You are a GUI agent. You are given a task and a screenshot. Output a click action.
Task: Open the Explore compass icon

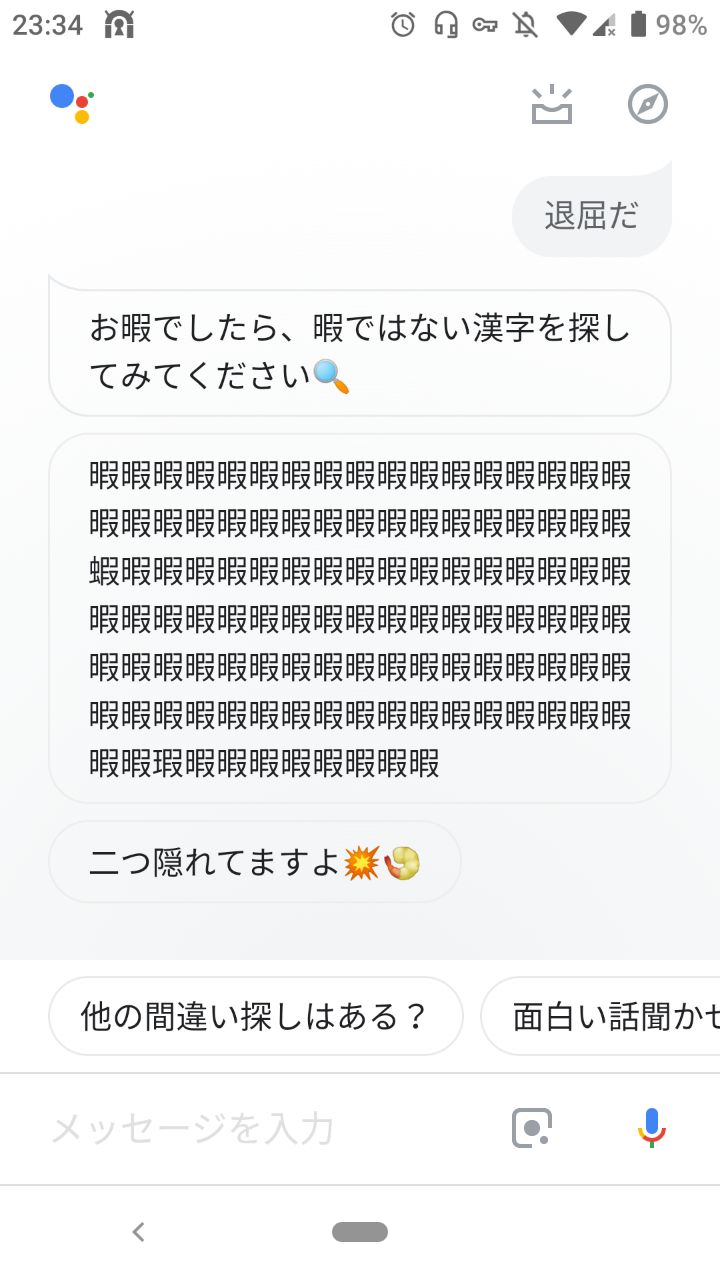648,104
